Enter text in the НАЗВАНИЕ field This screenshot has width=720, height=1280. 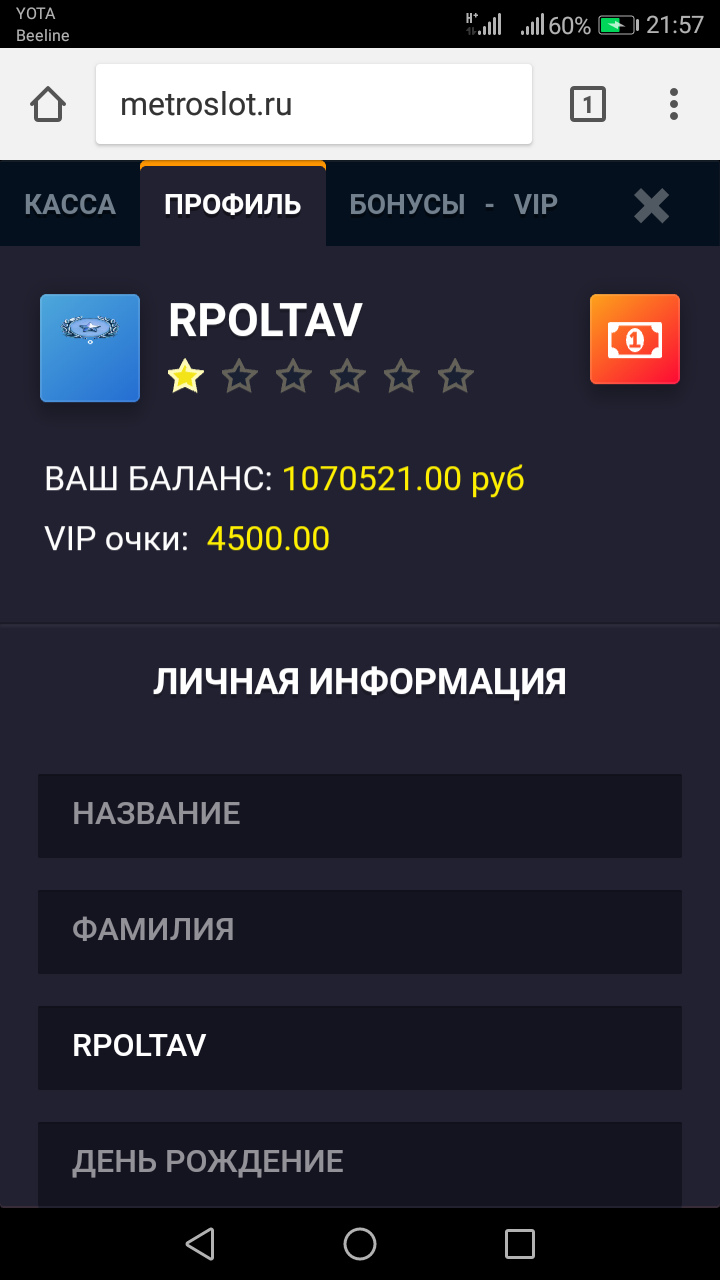tap(360, 815)
